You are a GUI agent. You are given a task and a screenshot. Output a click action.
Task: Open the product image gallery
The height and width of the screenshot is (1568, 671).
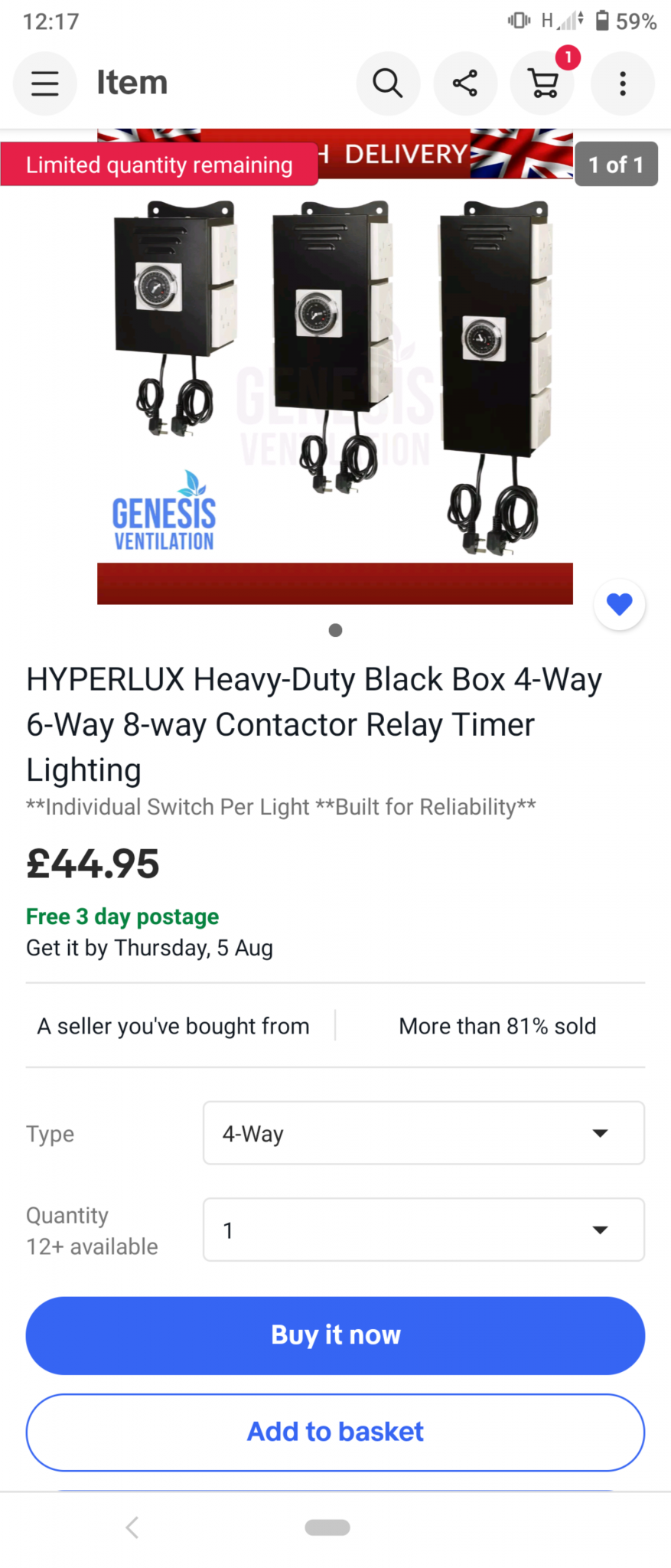pos(335,375)
